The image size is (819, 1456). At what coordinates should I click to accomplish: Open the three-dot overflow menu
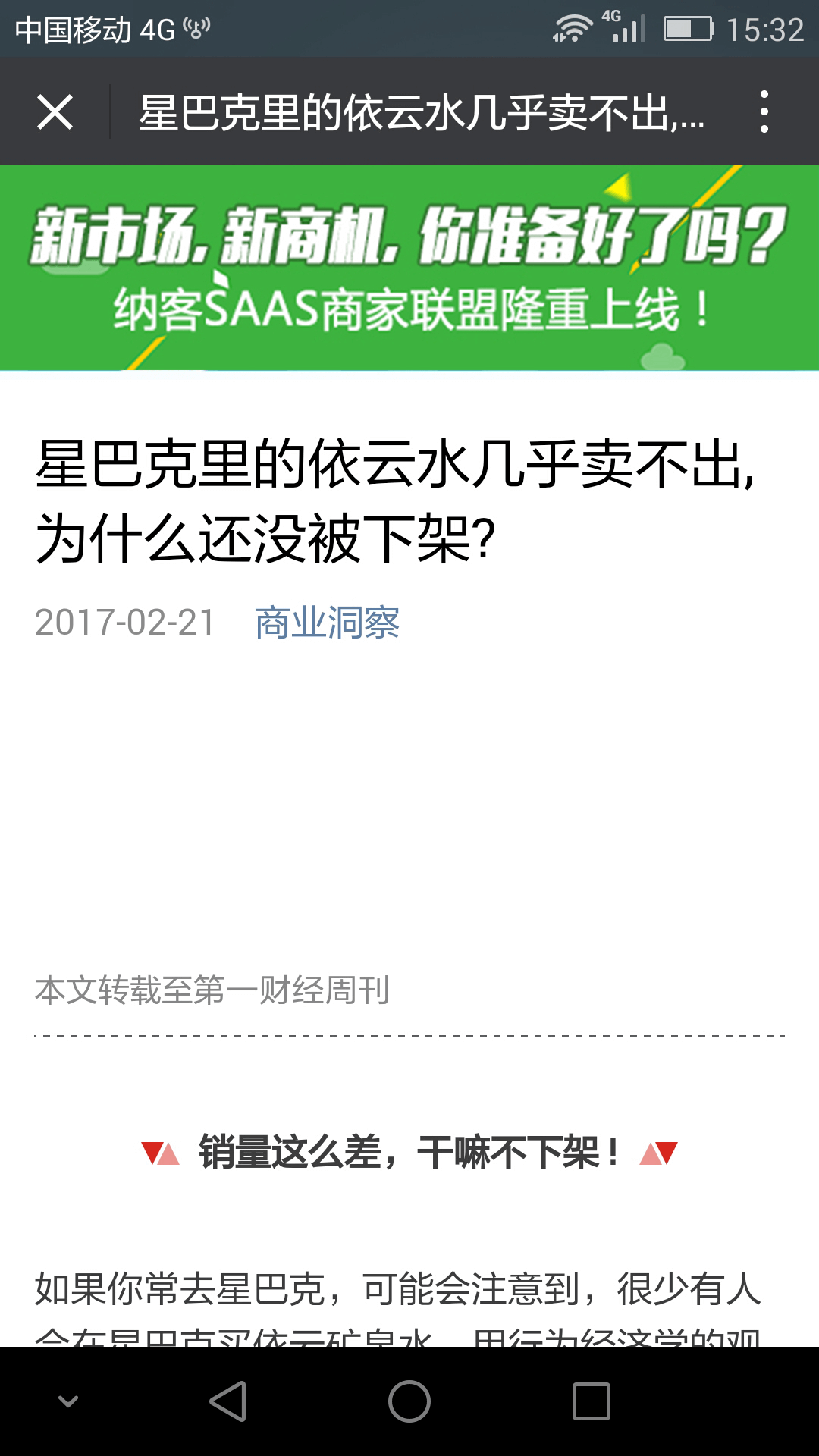(x=764, y=112)
